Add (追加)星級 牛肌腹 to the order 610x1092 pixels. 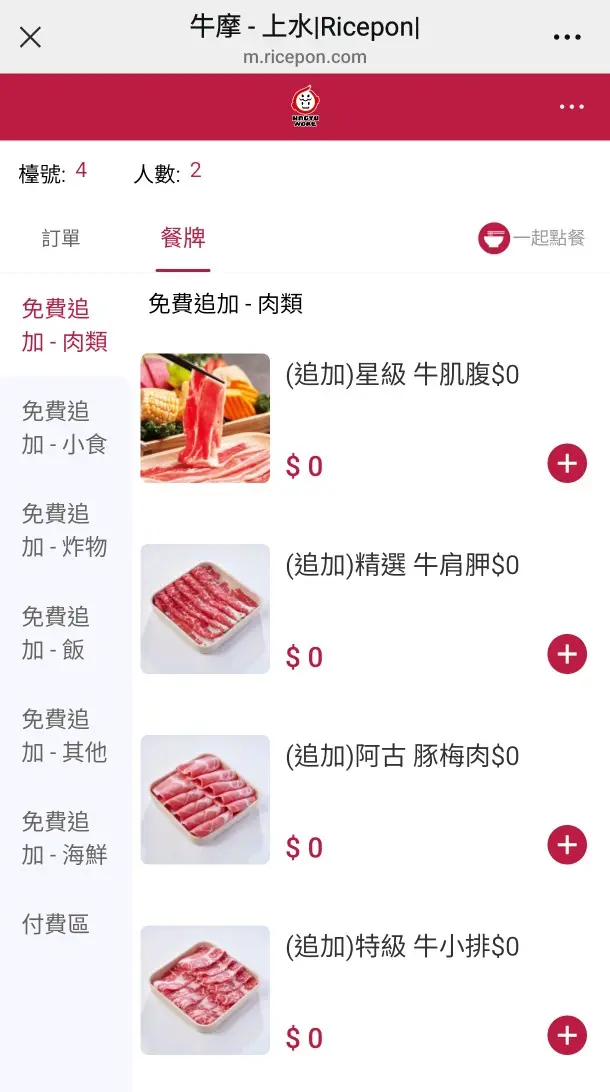tap(567, 464)
